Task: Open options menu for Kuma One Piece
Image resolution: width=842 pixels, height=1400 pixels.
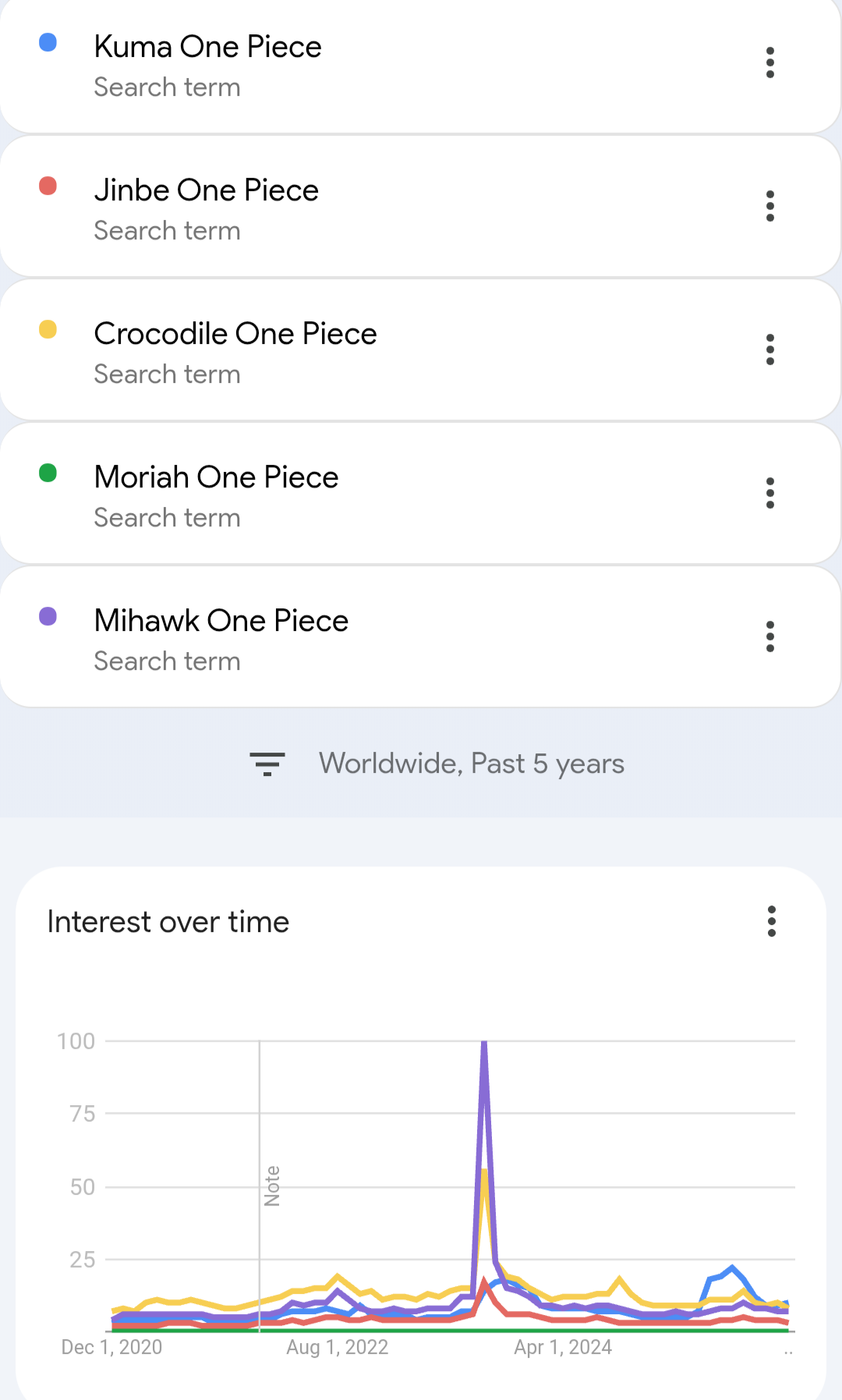Action: point(770,62)
